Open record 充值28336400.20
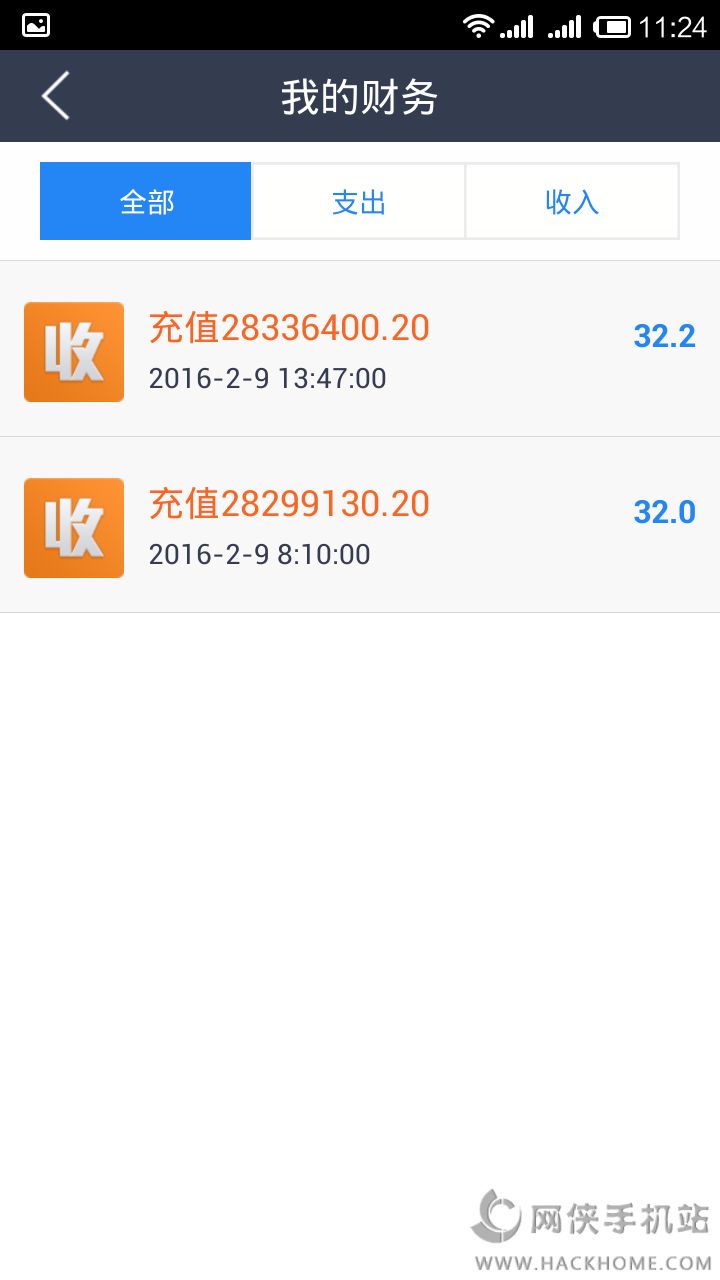Screen dimensions: 720x1280 [360, 350]
